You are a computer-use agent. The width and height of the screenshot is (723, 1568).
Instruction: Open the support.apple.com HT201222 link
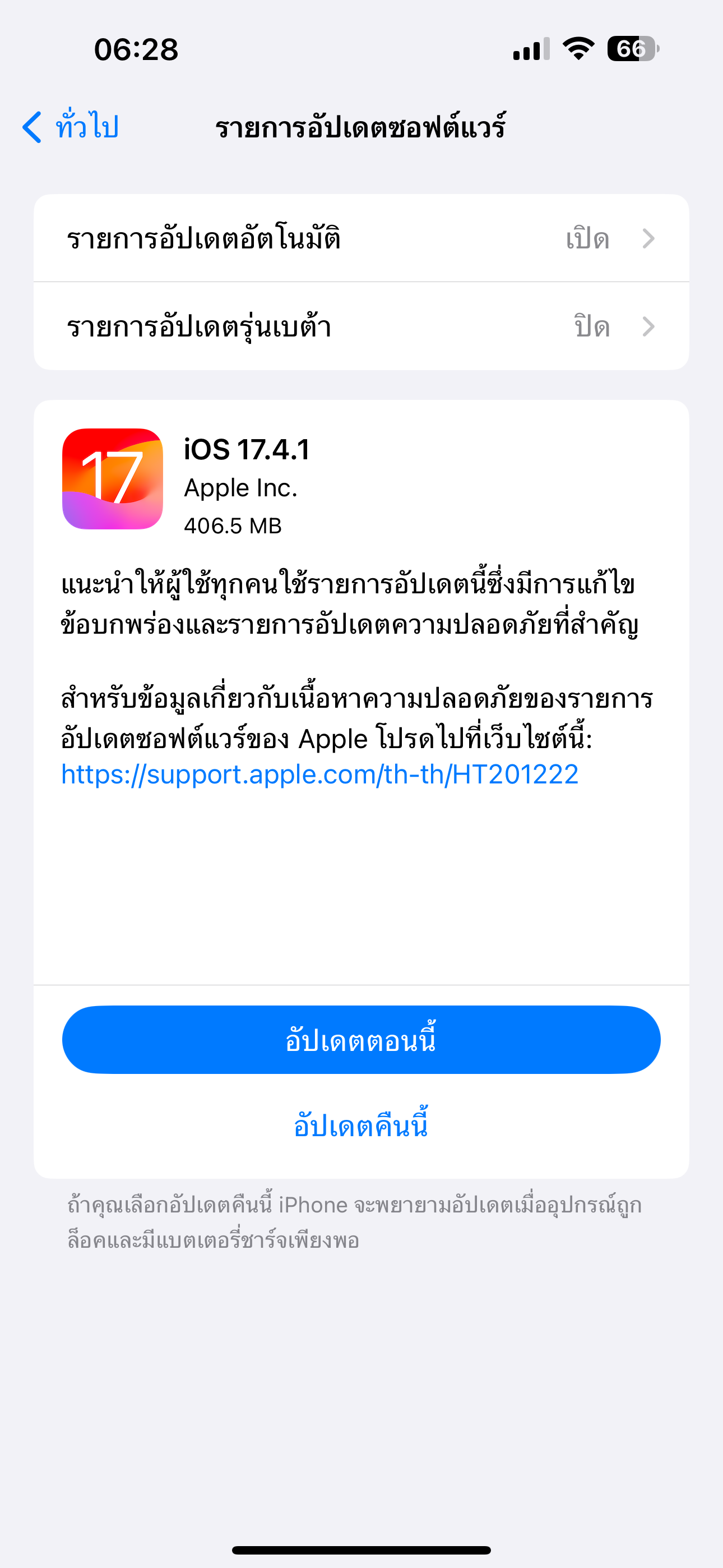pos(319,775)
